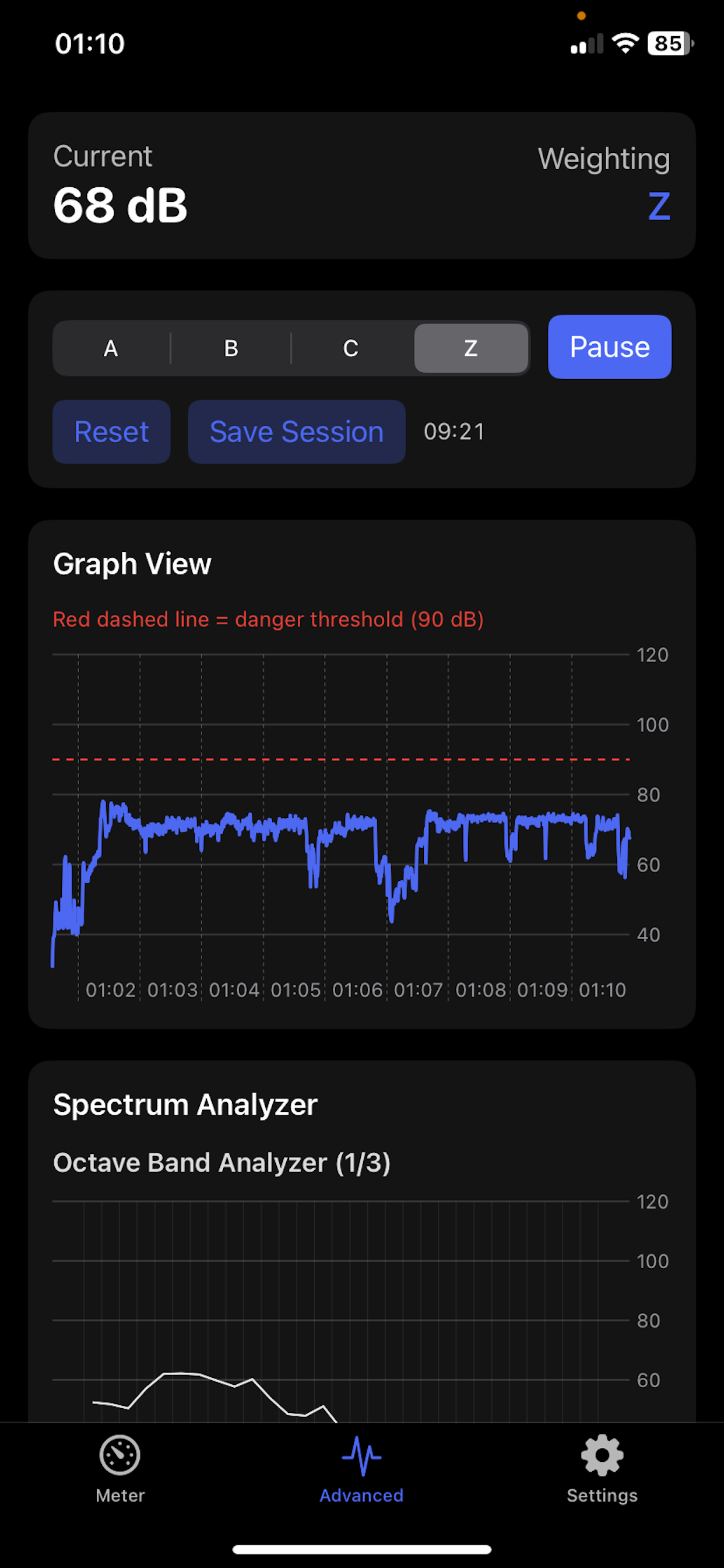The width and height of the screenshot is (724, 1568).
Task: Tap the Graph View chart area
Action: click(x=340, y=822)
